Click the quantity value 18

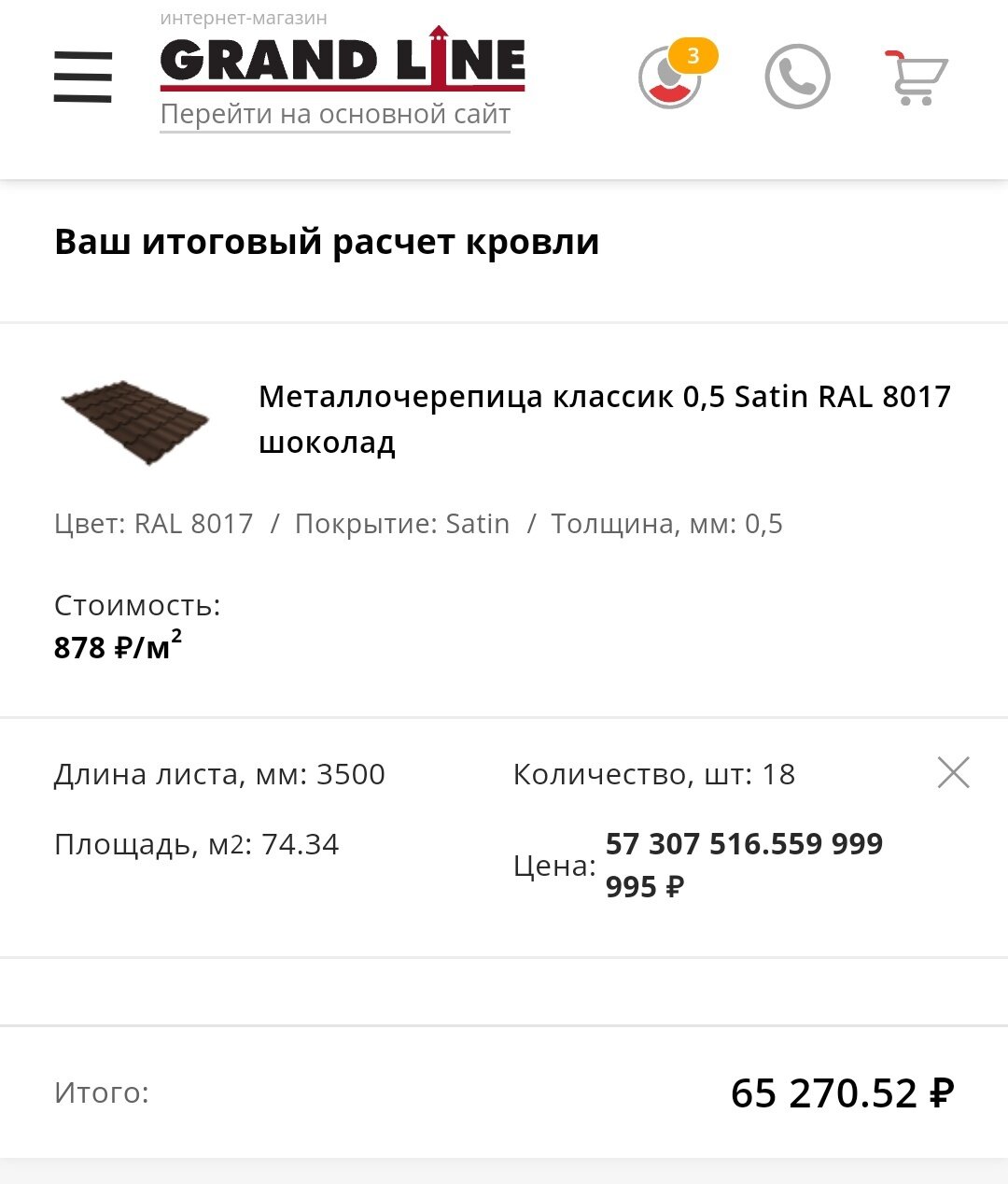(x=778, y=773)
